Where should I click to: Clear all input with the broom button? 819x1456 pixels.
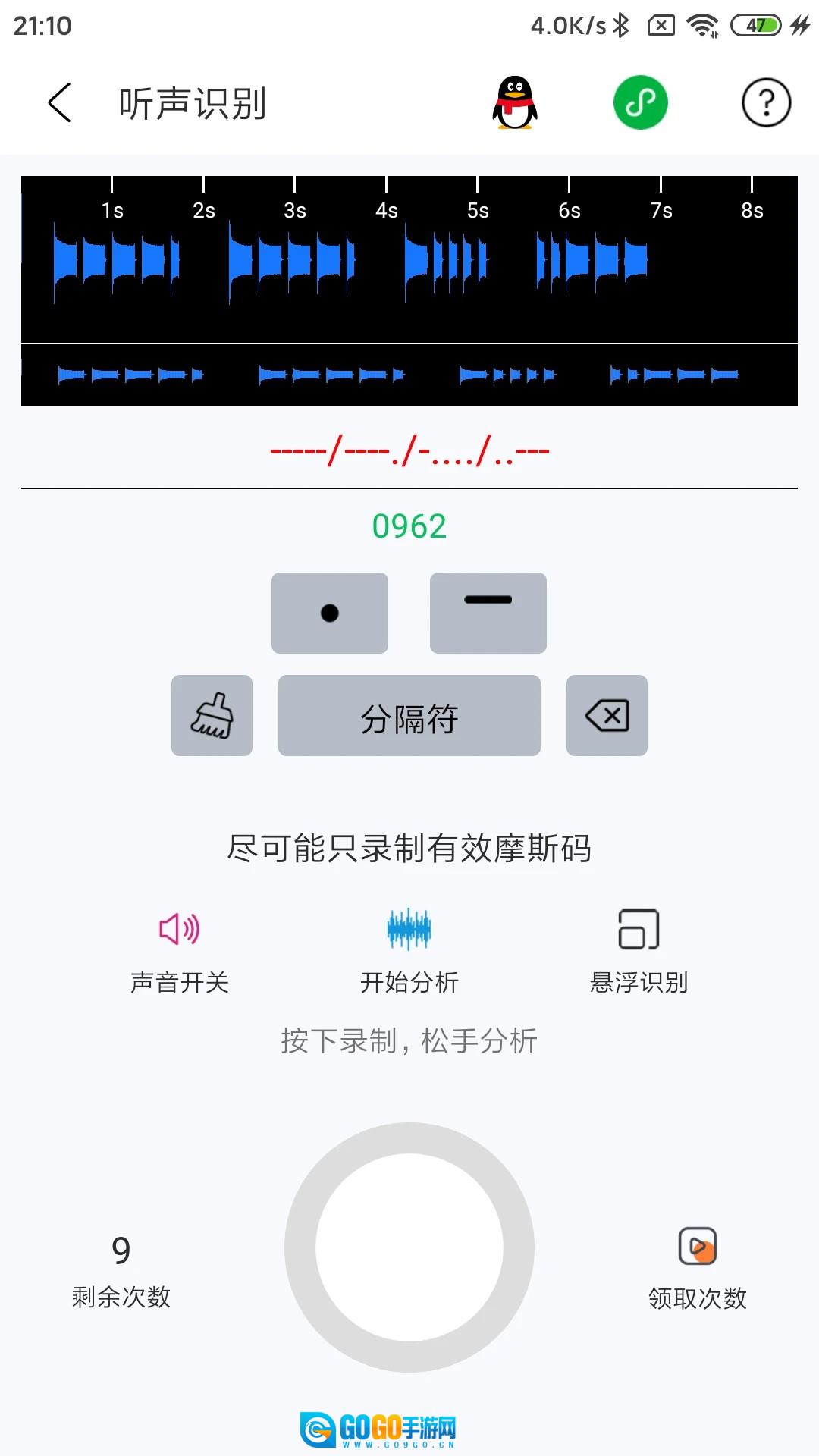pos(212,715)
